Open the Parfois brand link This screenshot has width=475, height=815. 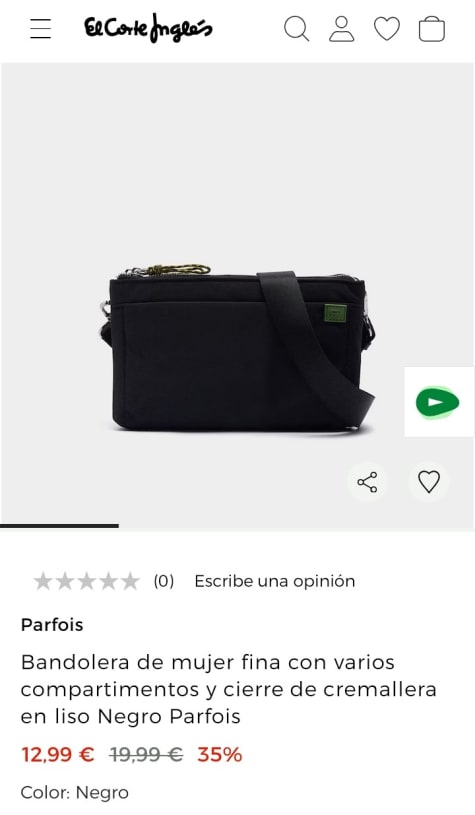point(52,624)
